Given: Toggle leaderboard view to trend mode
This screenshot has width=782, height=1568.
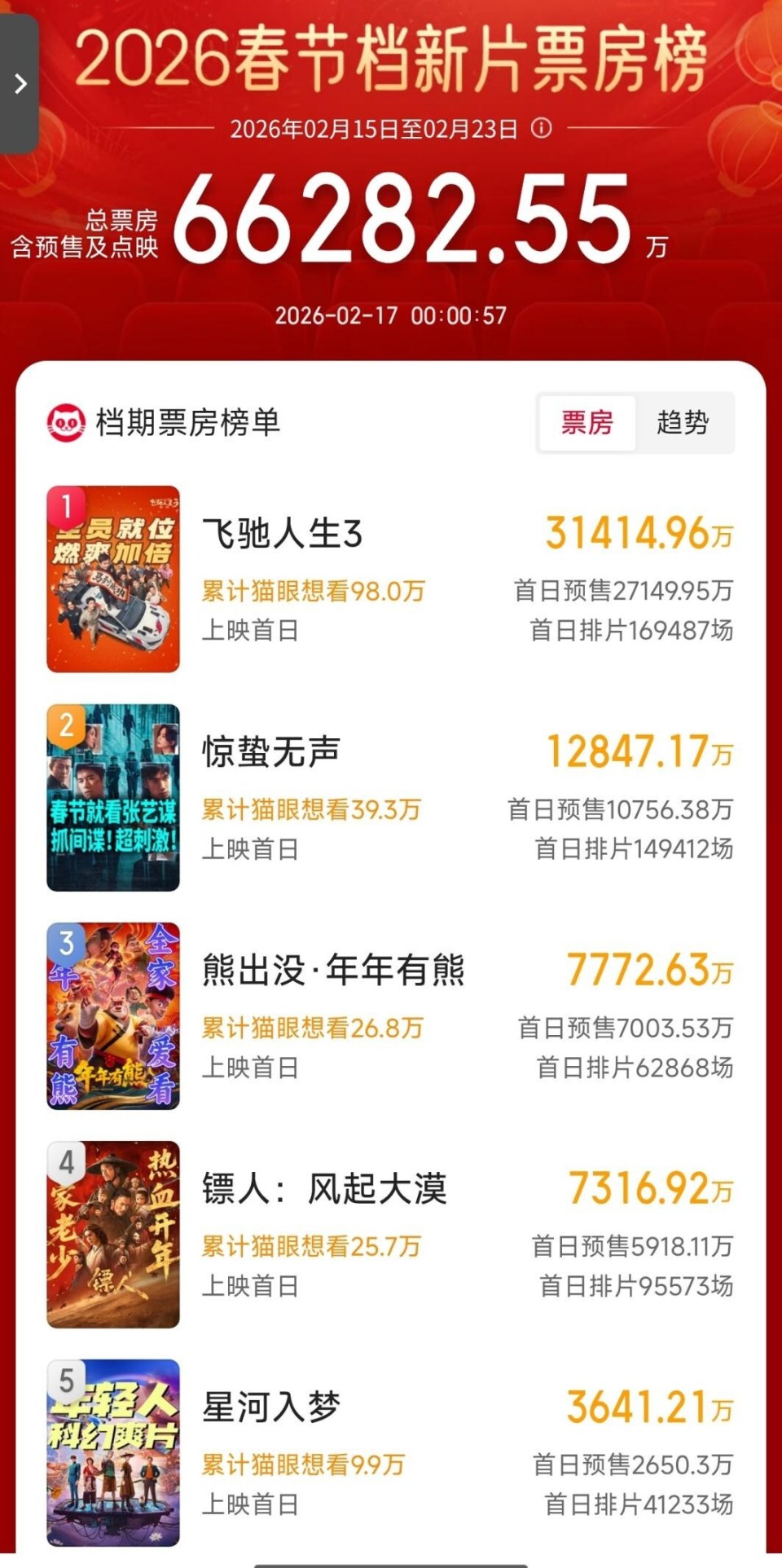Looking at the screenshot, I should tap(684, 421).
